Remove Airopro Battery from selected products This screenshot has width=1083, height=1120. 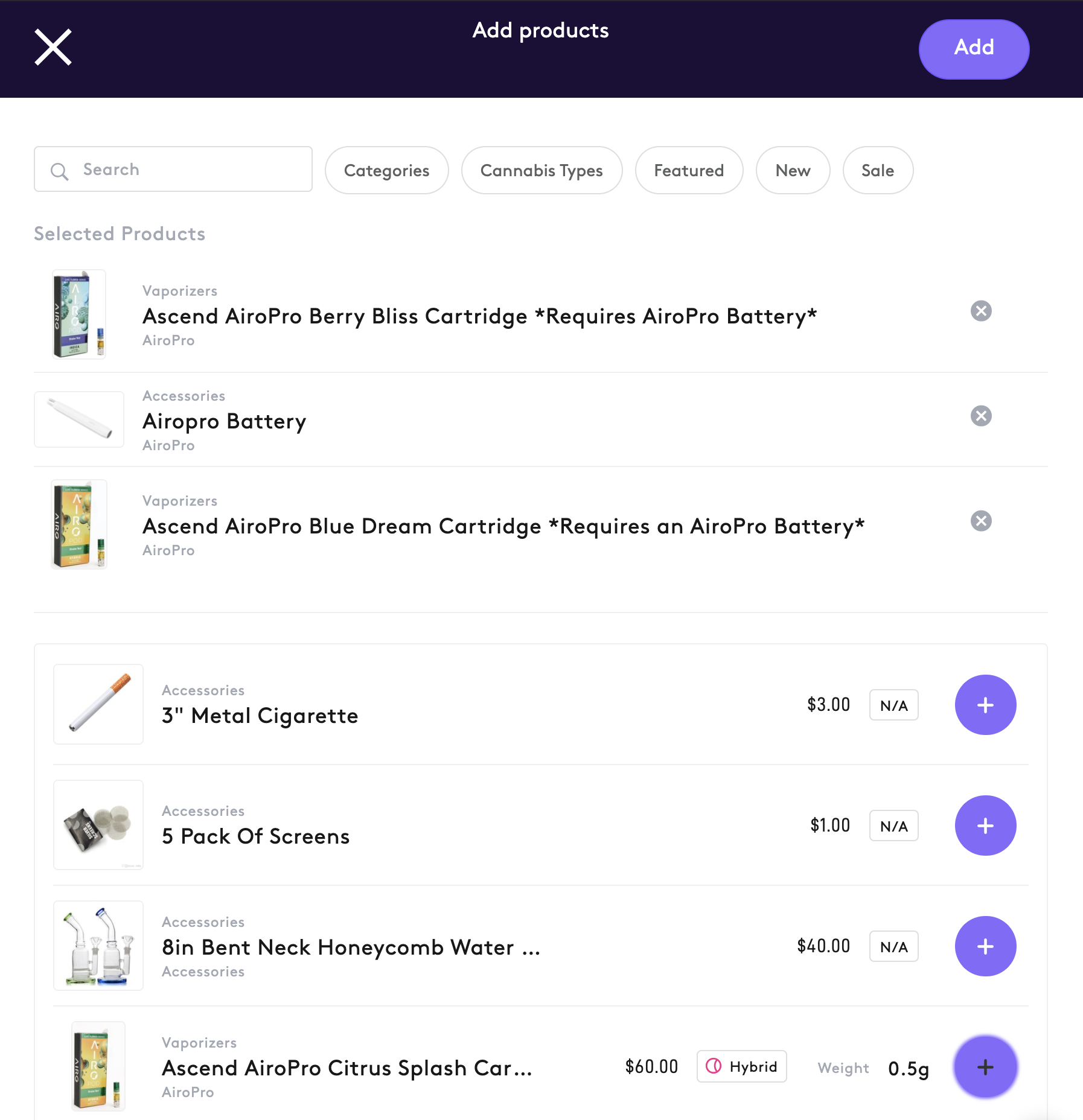(981, 416)
